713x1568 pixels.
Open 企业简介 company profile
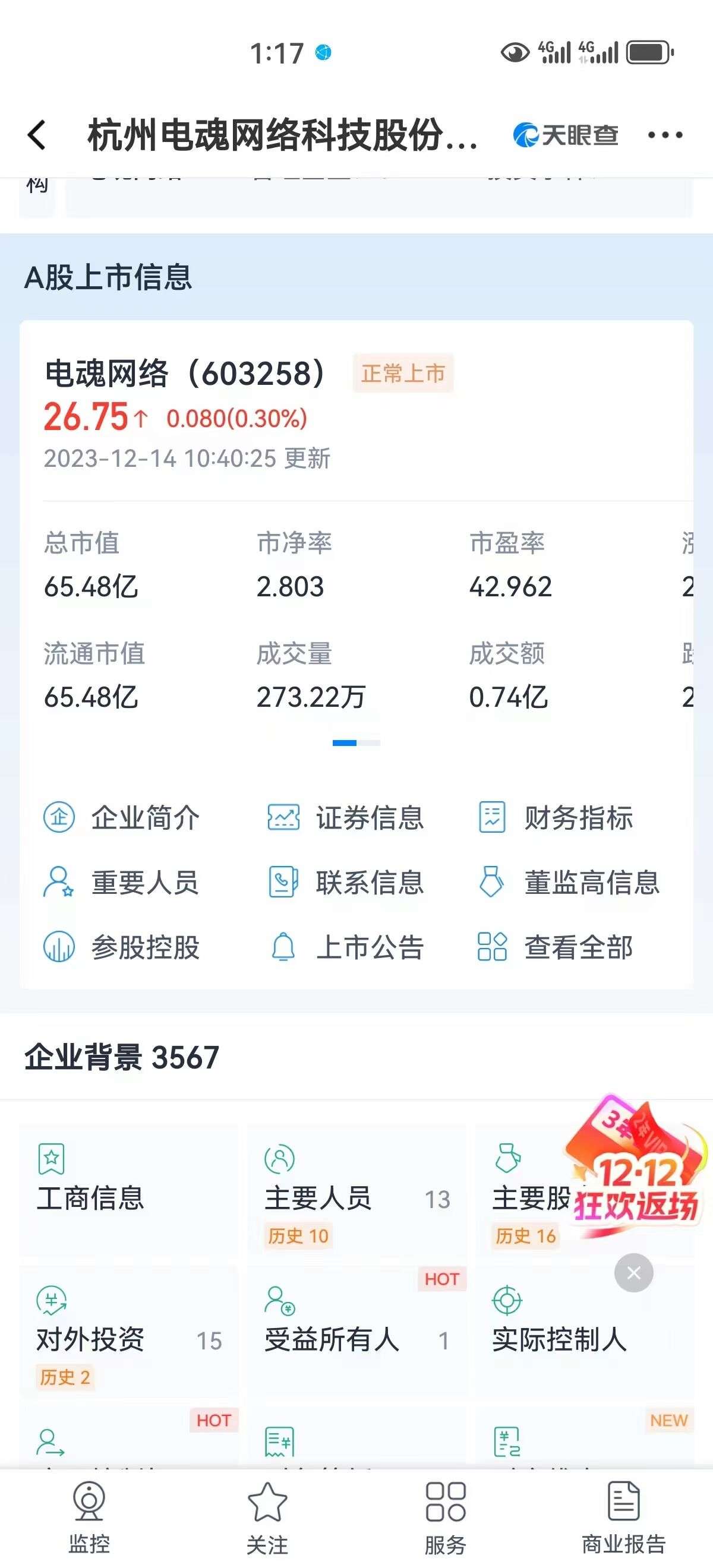(x=122, y=817)
